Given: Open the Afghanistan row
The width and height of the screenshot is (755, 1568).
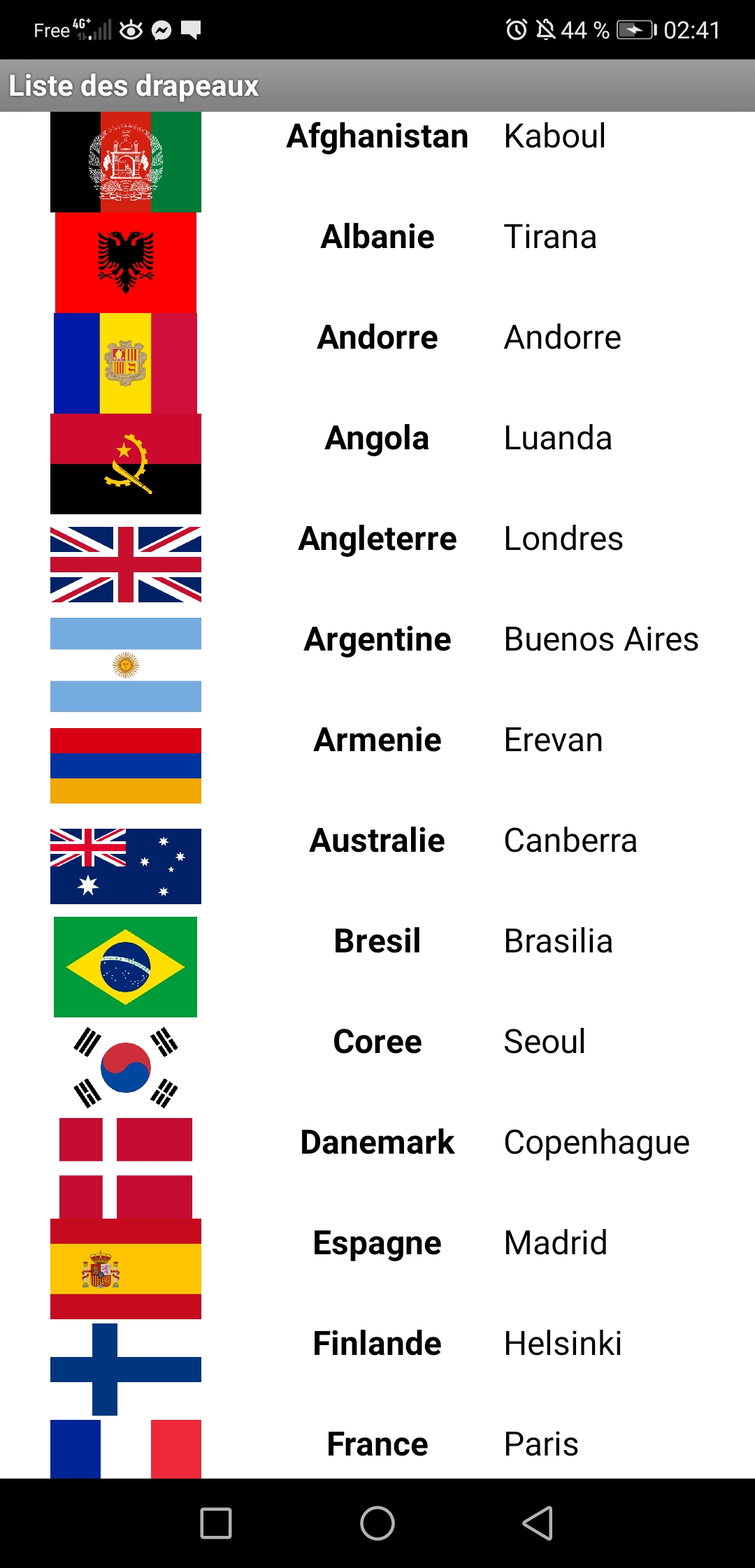Looking at the screenshot, I should [x=377, y=162].
